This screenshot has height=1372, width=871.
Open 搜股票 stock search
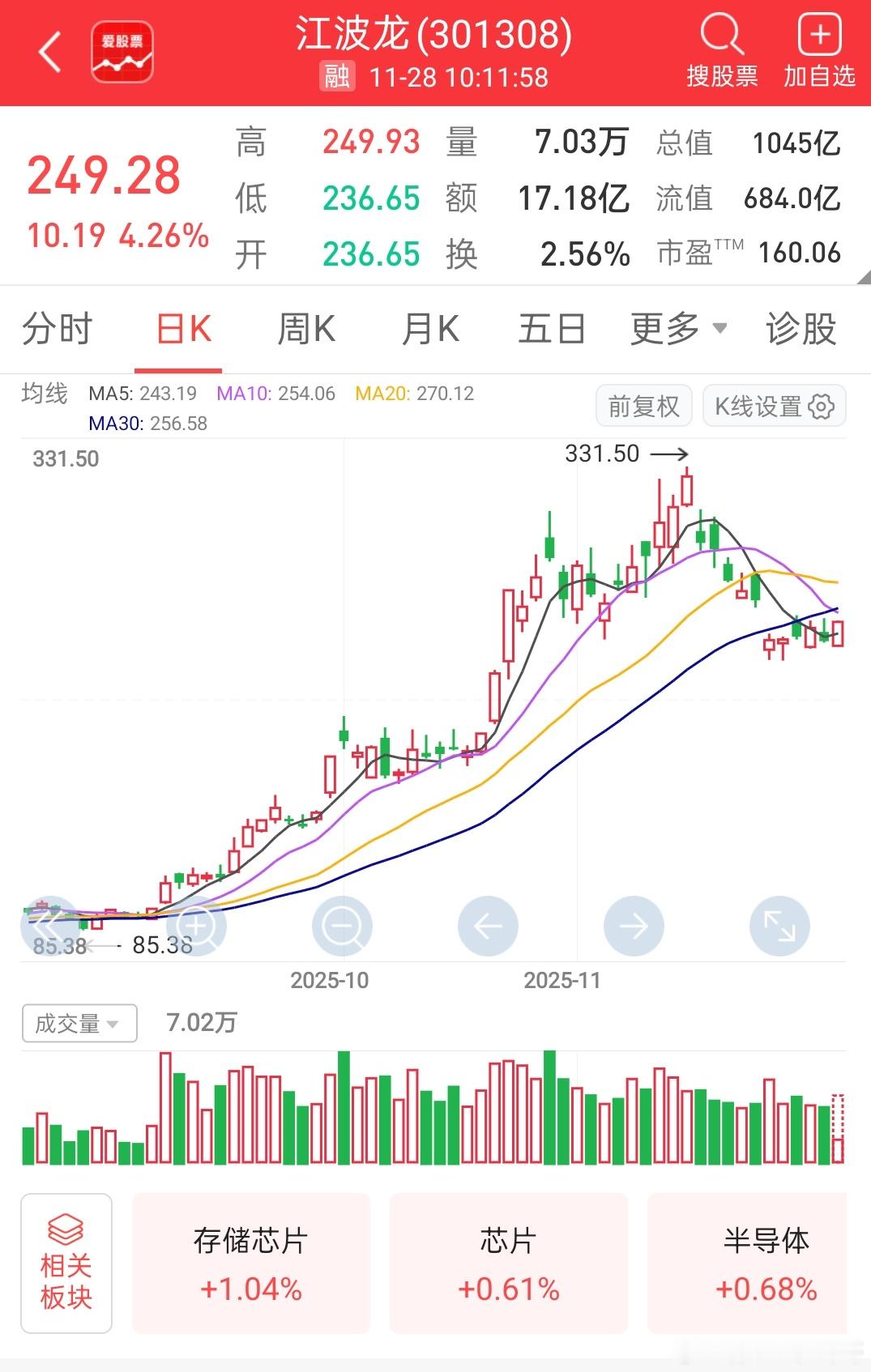pyautogui.click(x=722, y=51)
